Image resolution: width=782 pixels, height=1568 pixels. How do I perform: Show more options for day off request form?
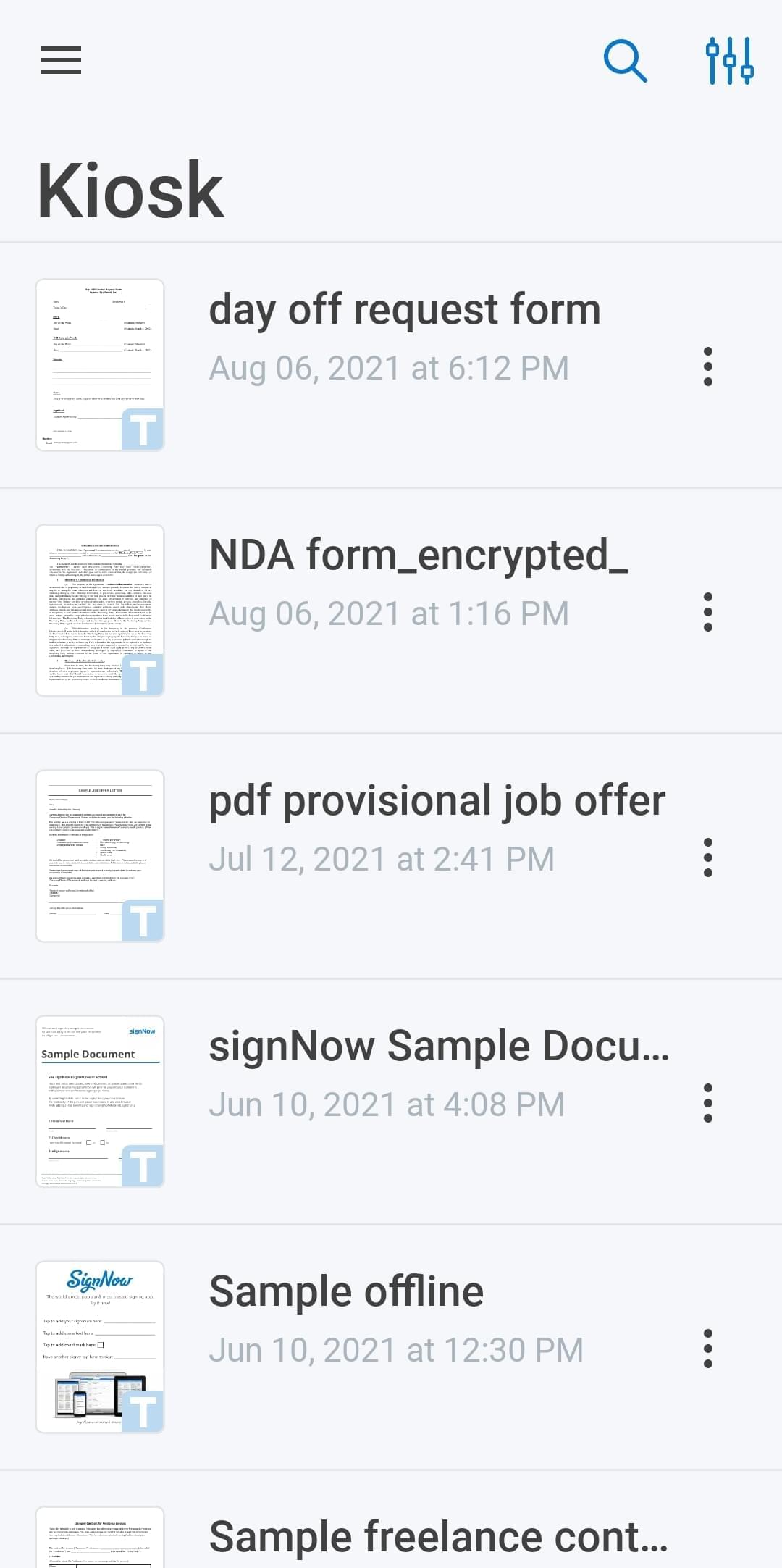tap(708, 366)
